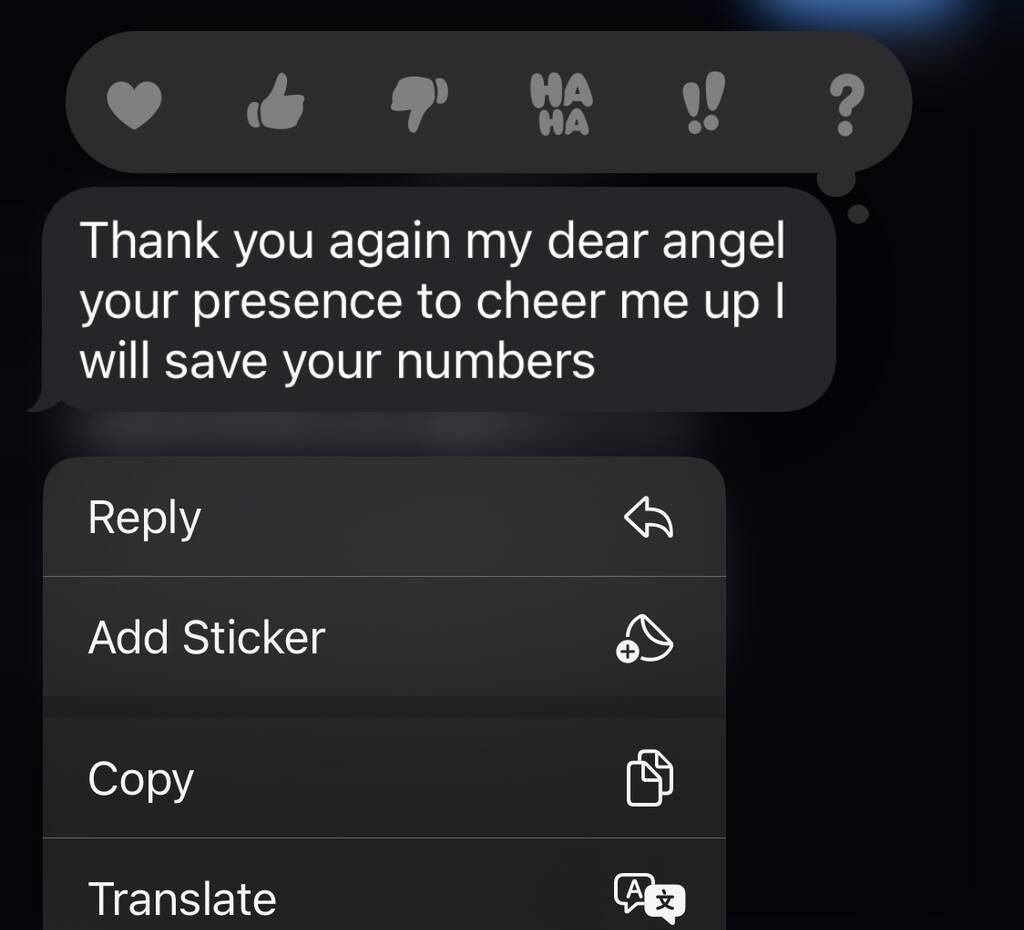React with the thumbs up tapback
The width and height of the screenshot is (1024, 930).
pos(275,104)
